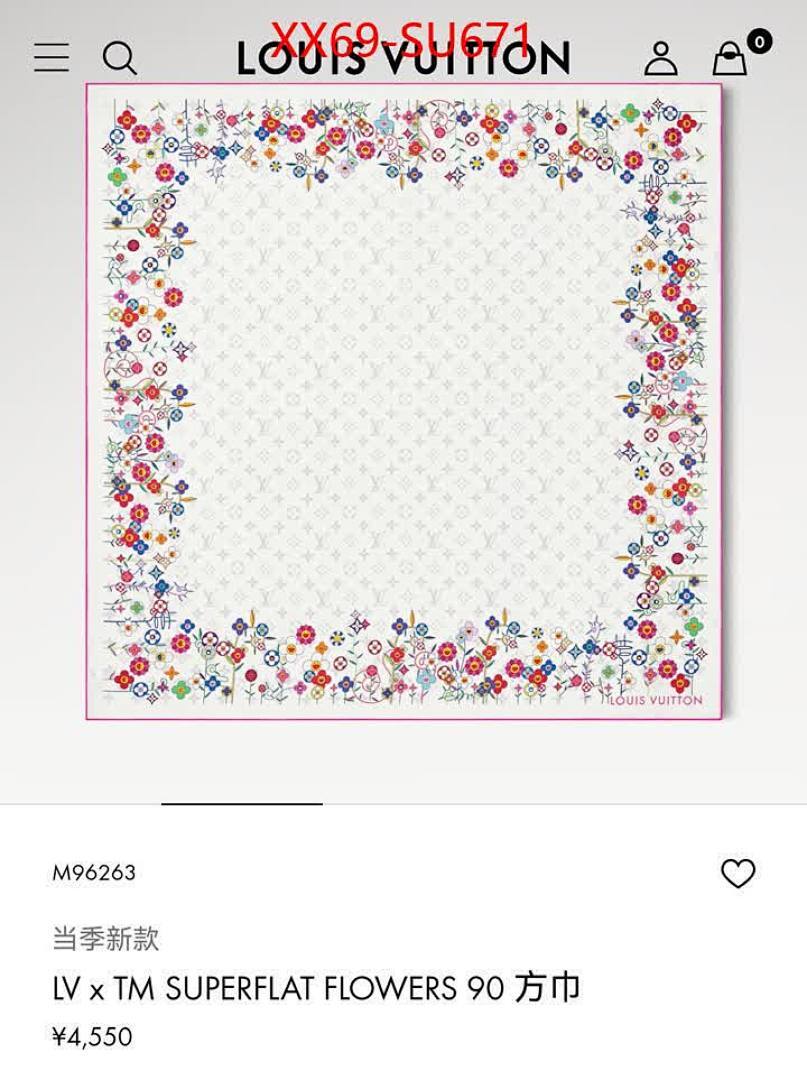The height and width of the screenshot is (1080, 807).
Task: Open the shopping bag icon
Action: [x=729, y=62]
